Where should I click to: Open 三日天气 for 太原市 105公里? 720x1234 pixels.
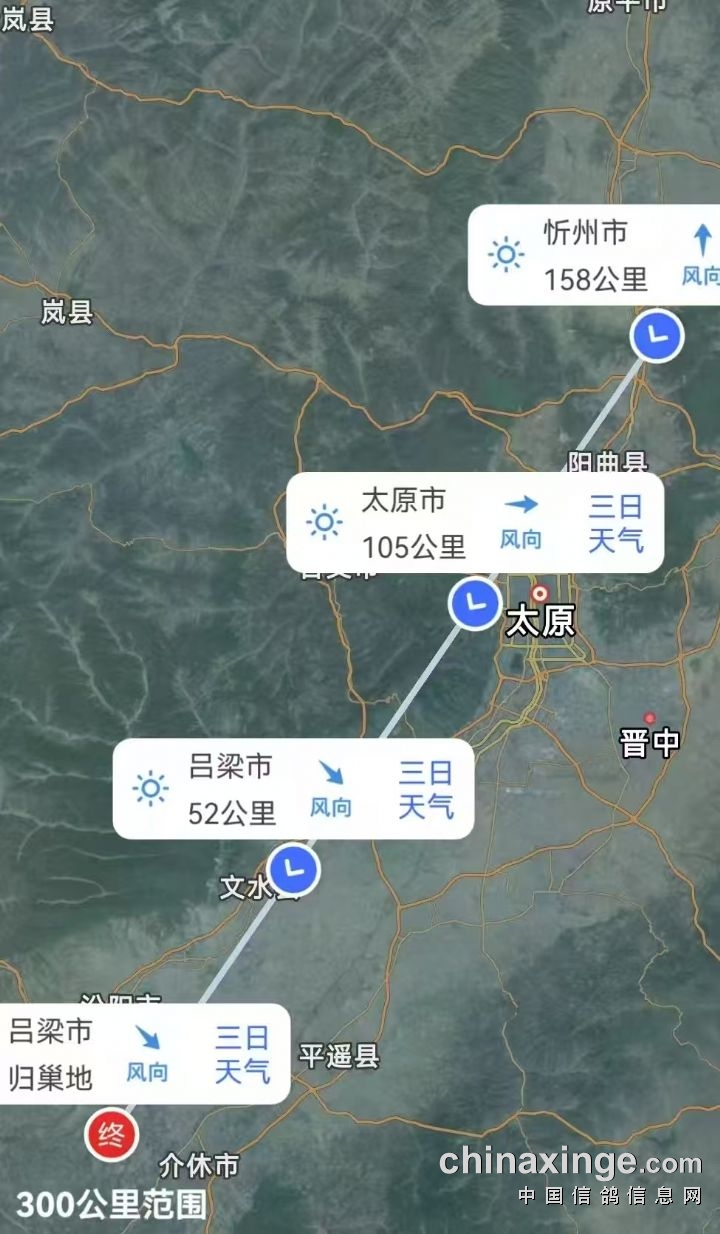pyautogui.click(x=615, y=523)
